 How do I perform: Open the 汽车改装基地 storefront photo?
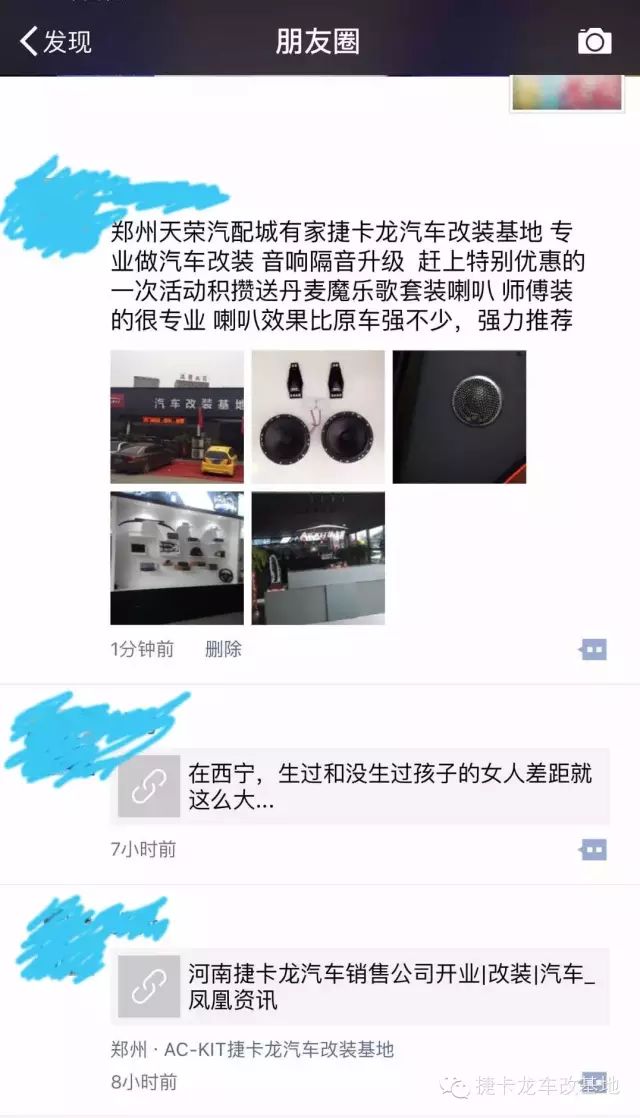177,417
